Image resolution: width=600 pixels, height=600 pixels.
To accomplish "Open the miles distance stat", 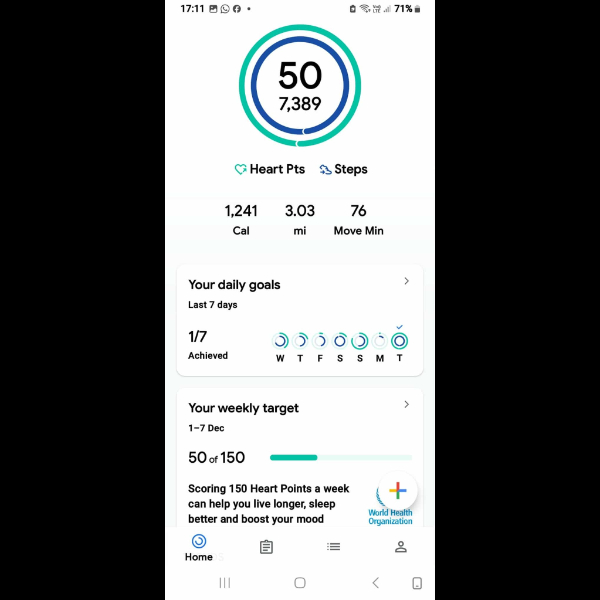I will tap(299, 220).
